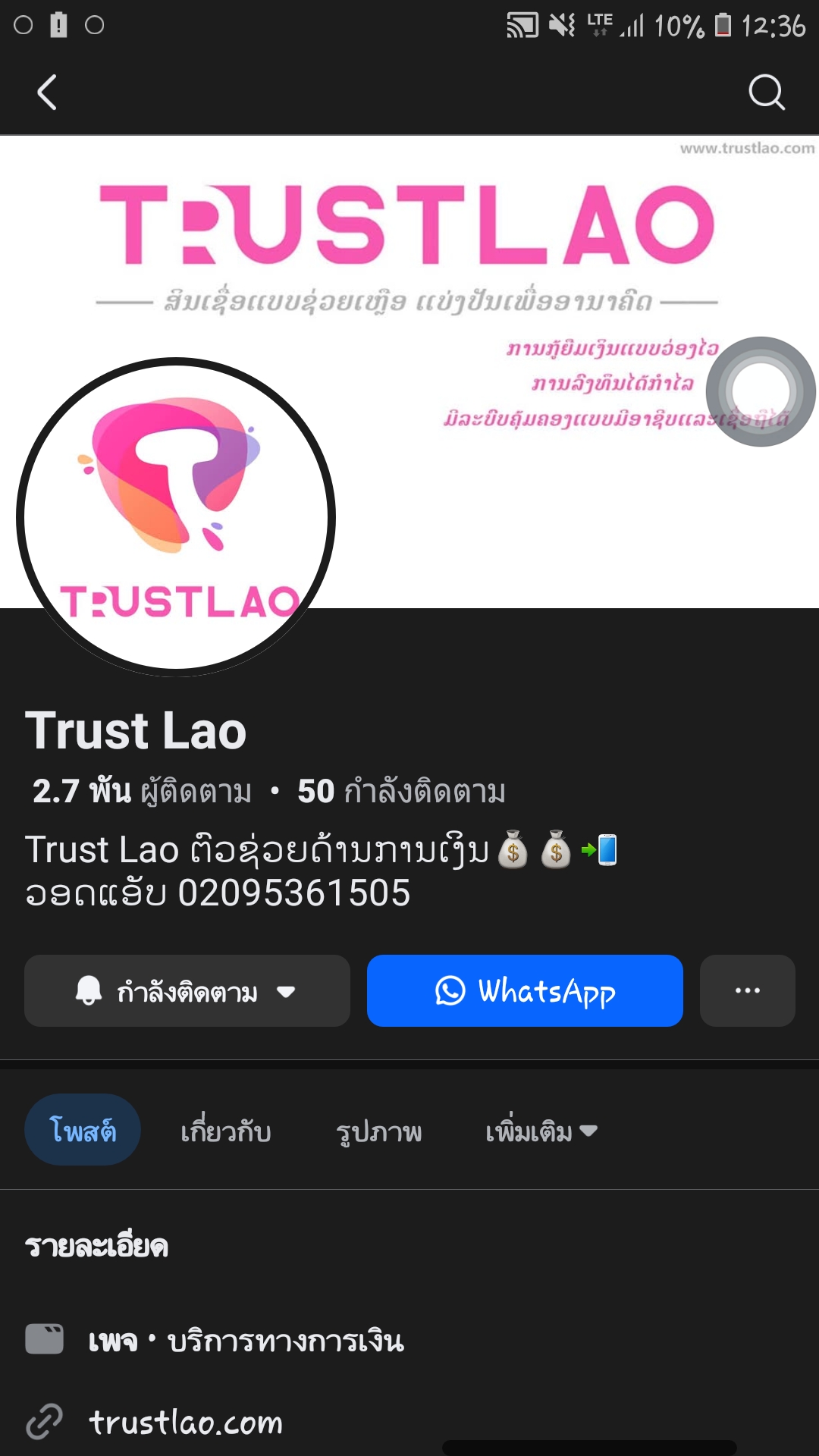This screenshot has height=1456, width=819.
Task: View the 2.7 พัน ผู้ติดตาม followers list
Action: tap(143, 792)
